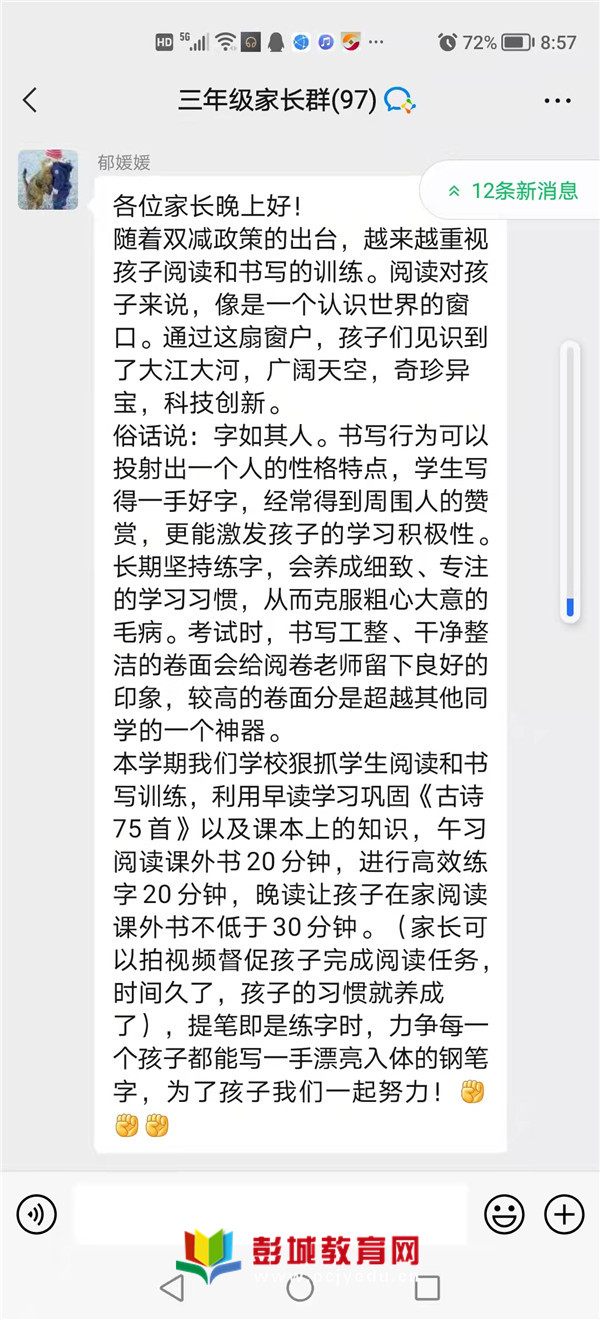
Task: Open the group chat overflow menu
Action: 557,100
